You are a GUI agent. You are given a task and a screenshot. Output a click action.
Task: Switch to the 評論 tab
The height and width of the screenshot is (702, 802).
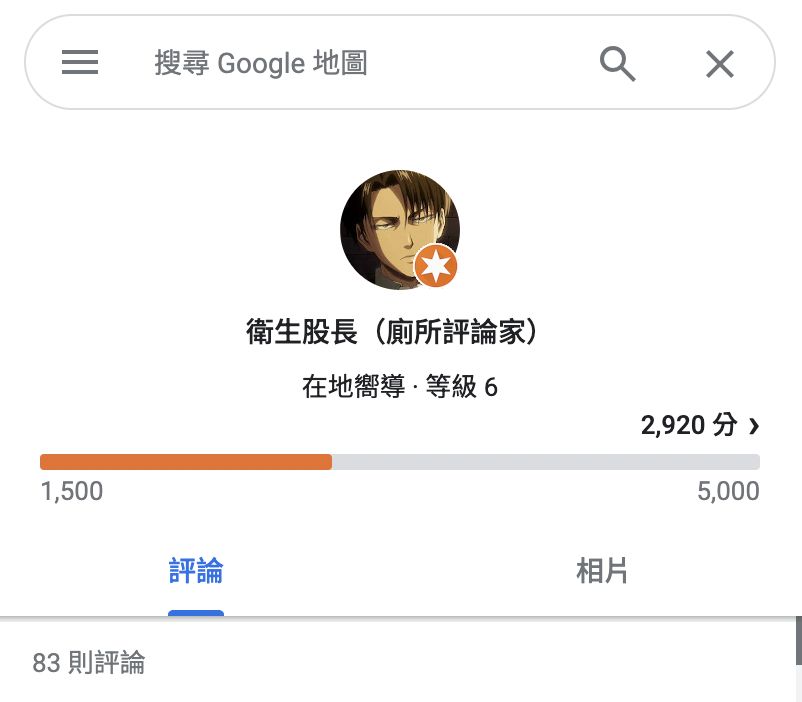(x=196, y=572)
